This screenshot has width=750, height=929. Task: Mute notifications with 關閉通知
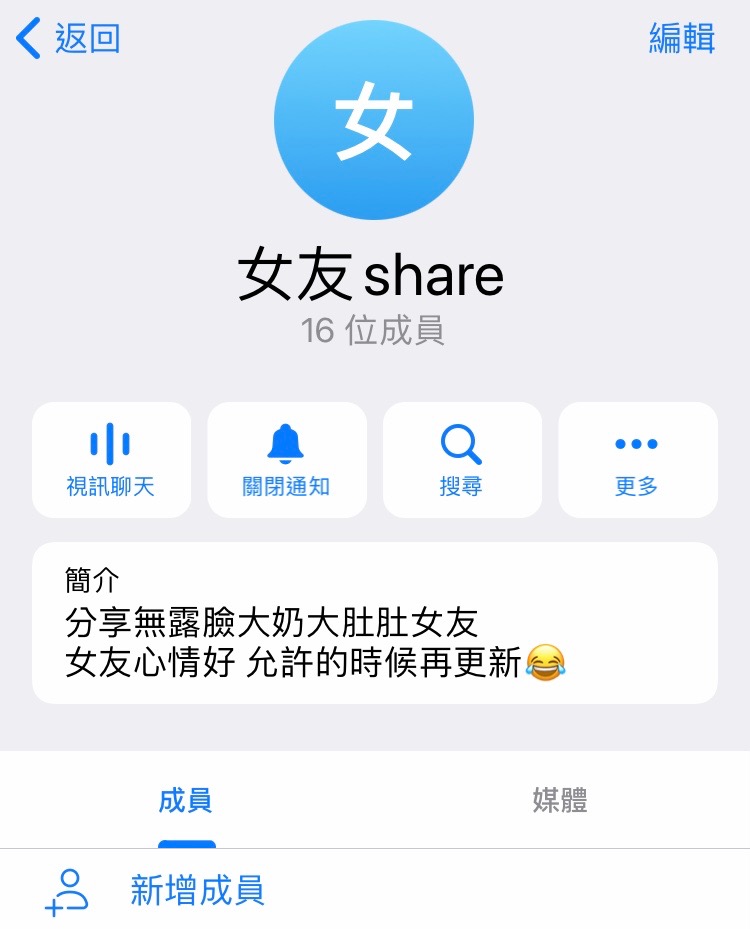[286, 460]
